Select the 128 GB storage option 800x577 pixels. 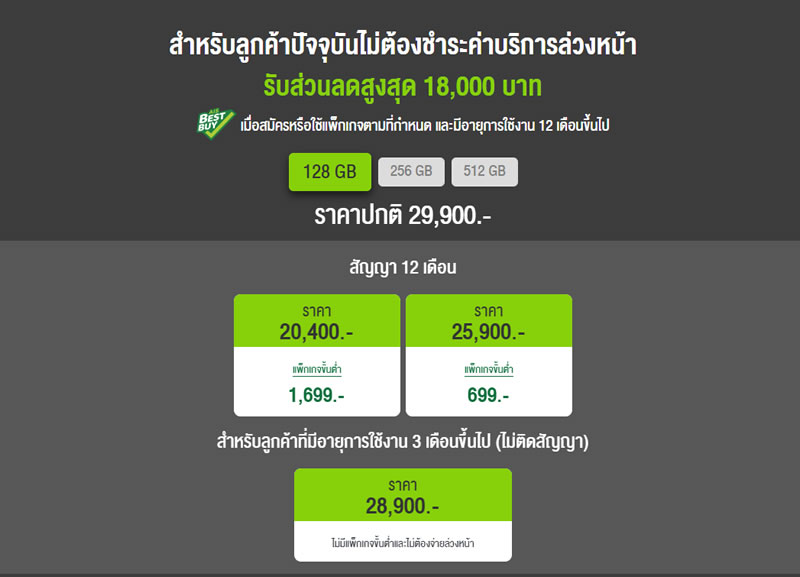(330, 172)
